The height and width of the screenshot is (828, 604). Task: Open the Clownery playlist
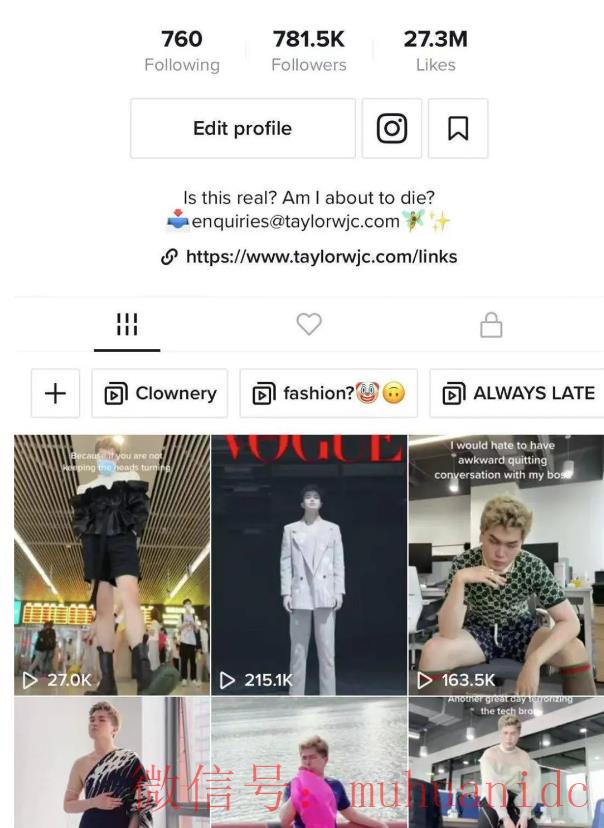coord(160,393)
